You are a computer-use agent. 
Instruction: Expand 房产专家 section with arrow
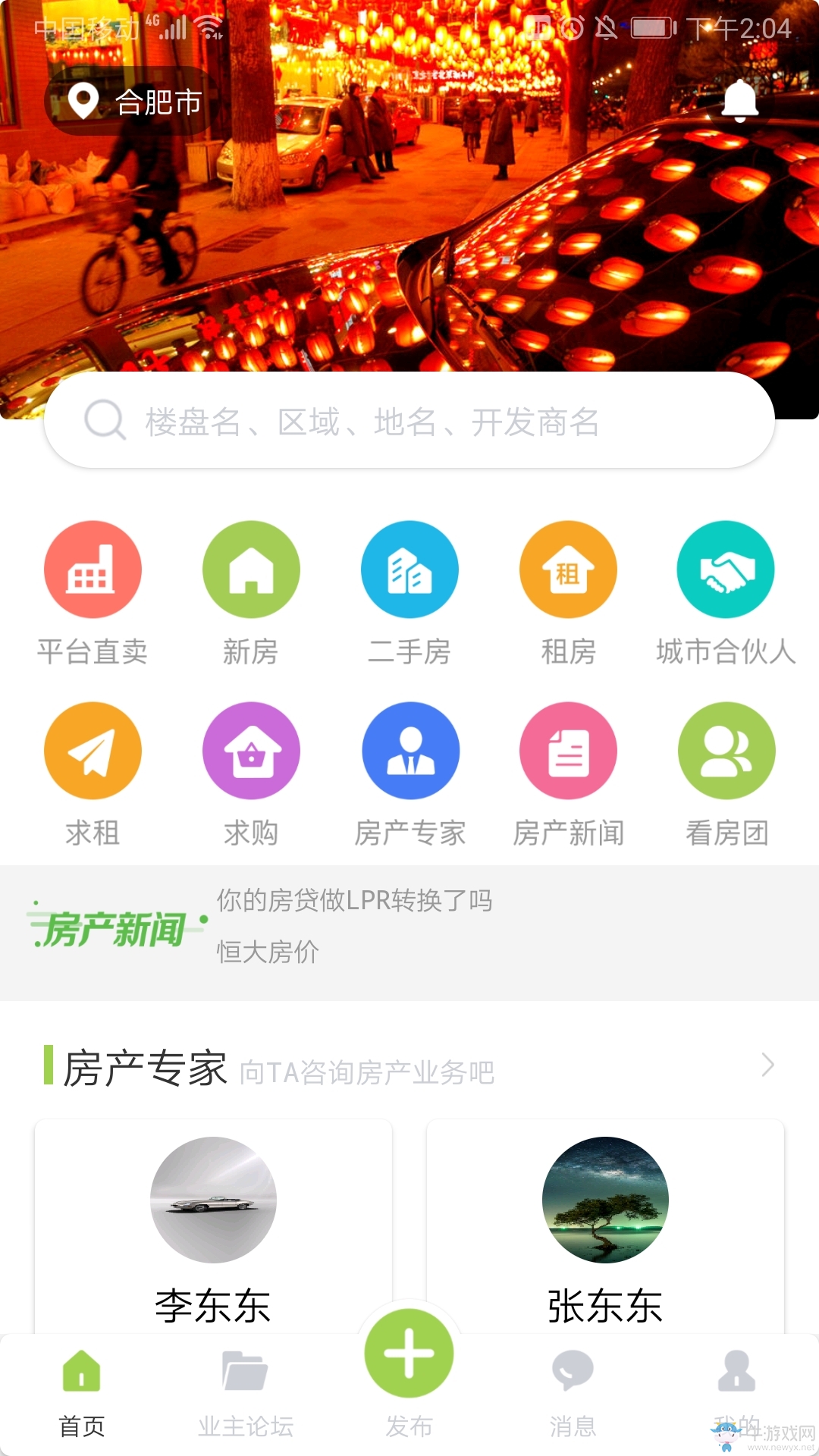pyautogui.click(x=767, y=1065)
